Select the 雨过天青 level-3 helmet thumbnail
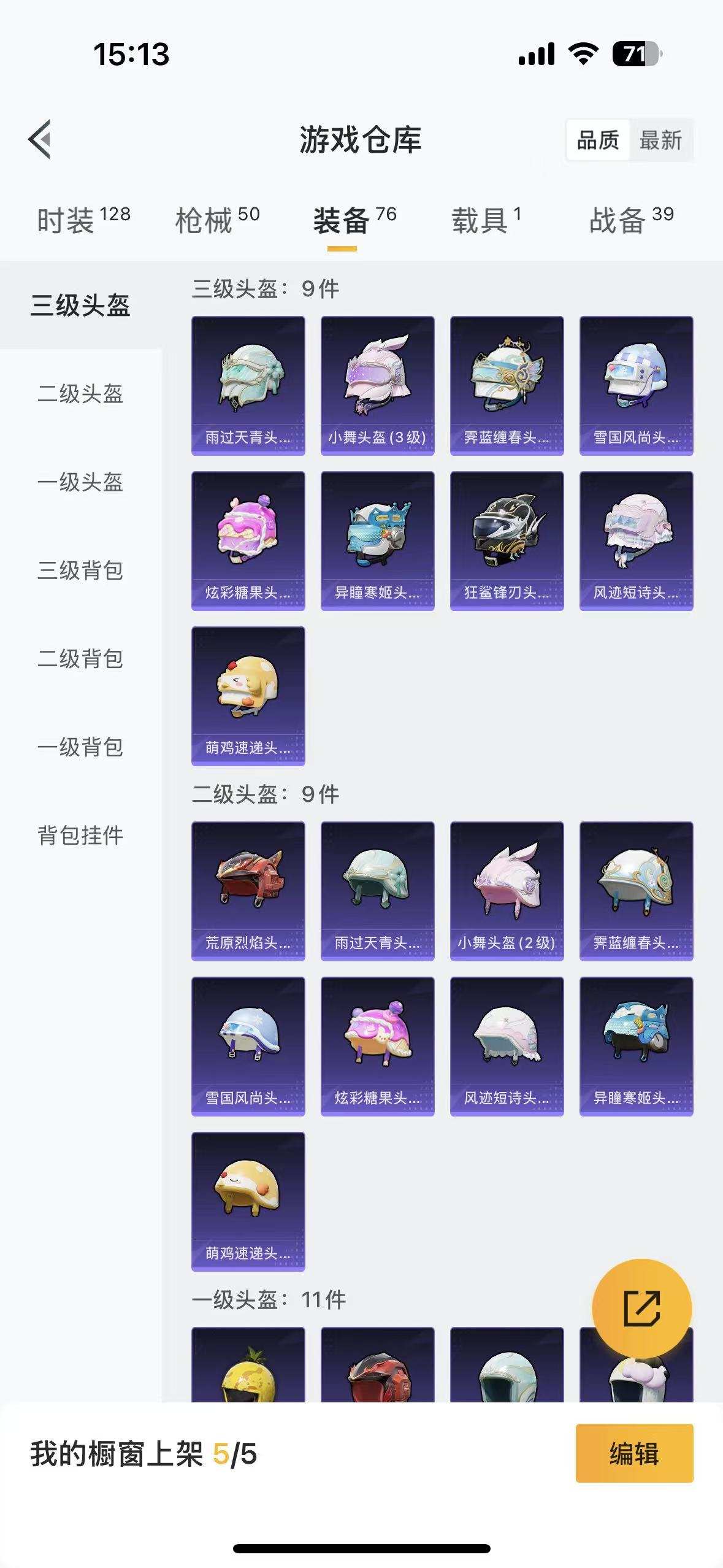Viewport: 723px width, 1568px height. pos(248,385)
